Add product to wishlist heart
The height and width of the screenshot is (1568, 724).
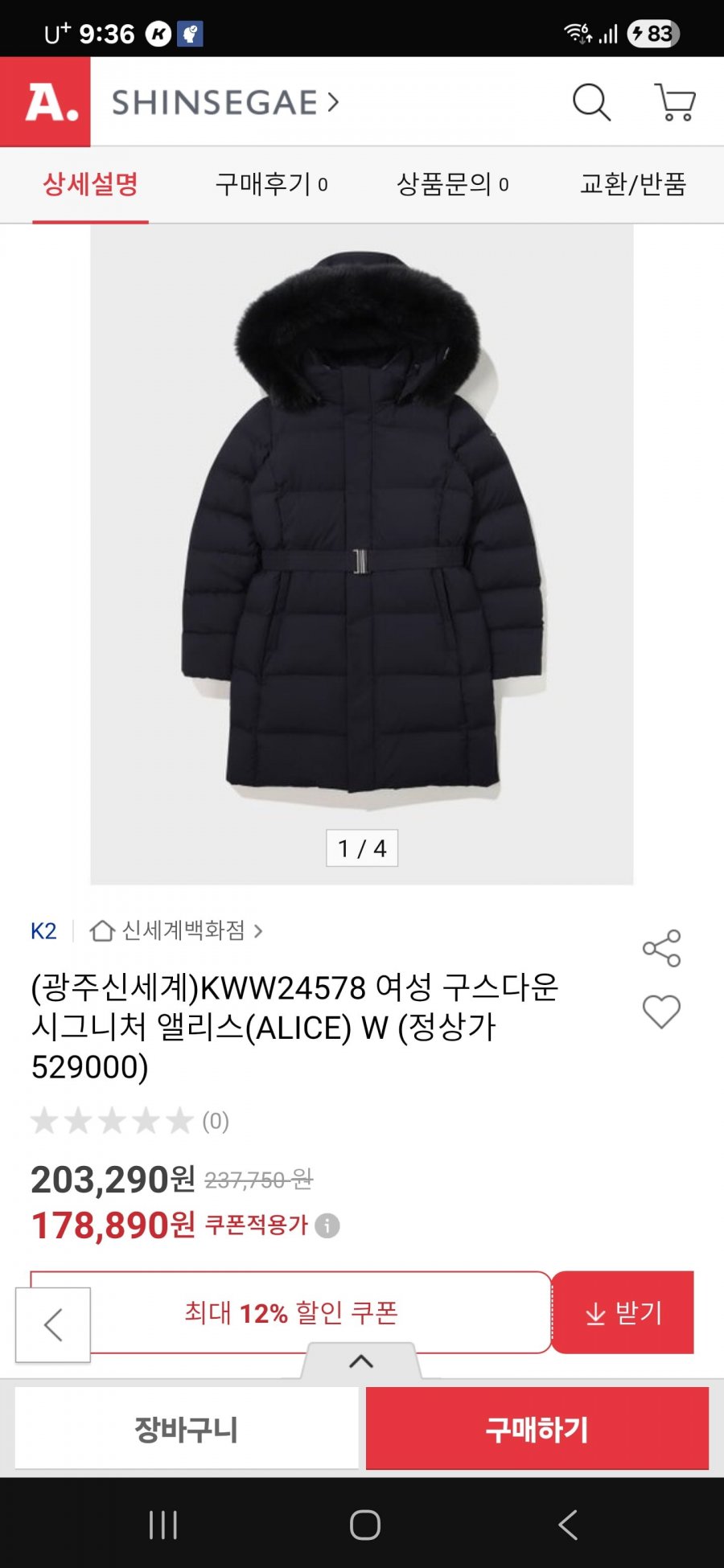[x=661, y=1012]
